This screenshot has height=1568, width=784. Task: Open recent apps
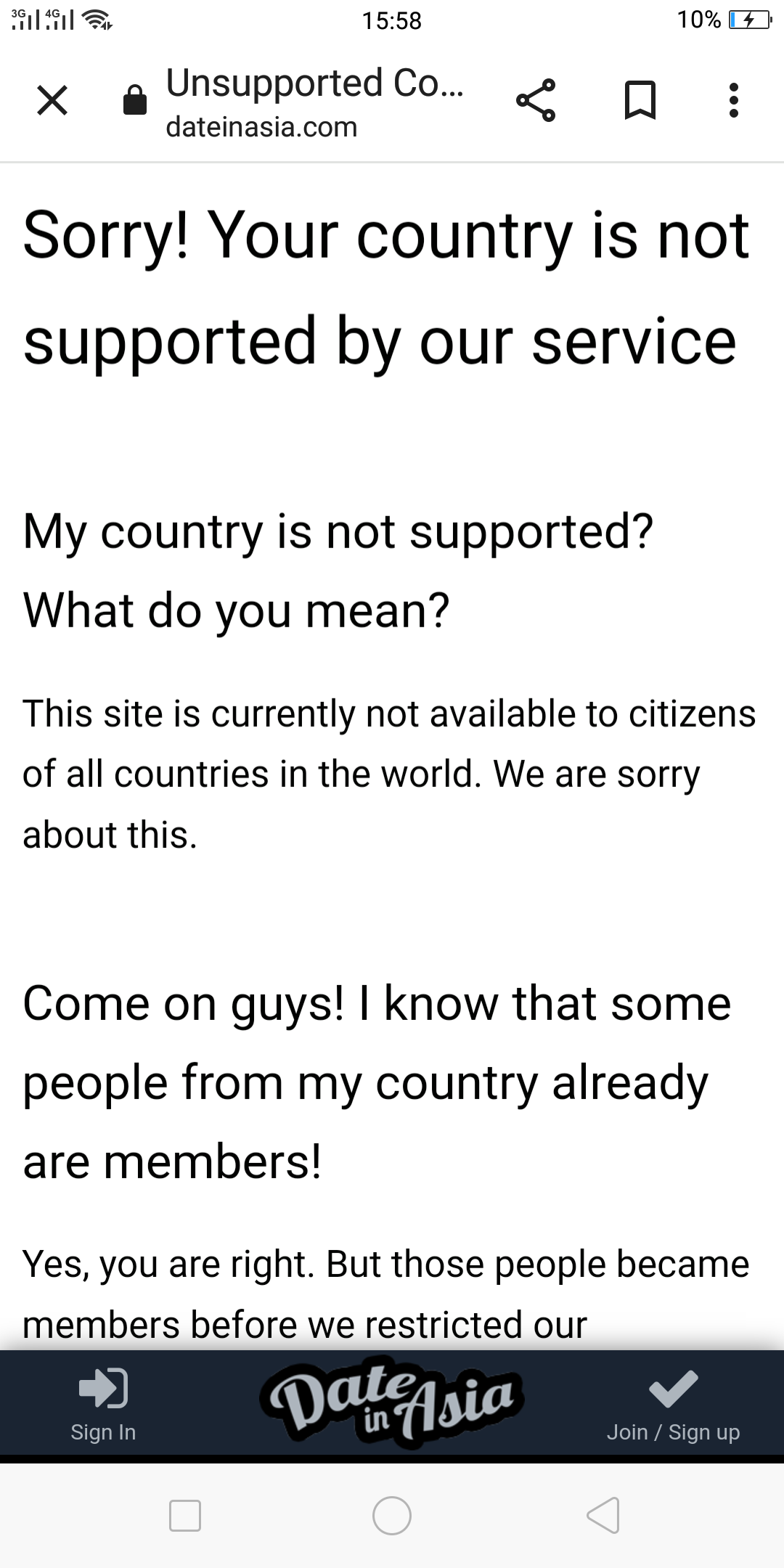point(184,1516)
